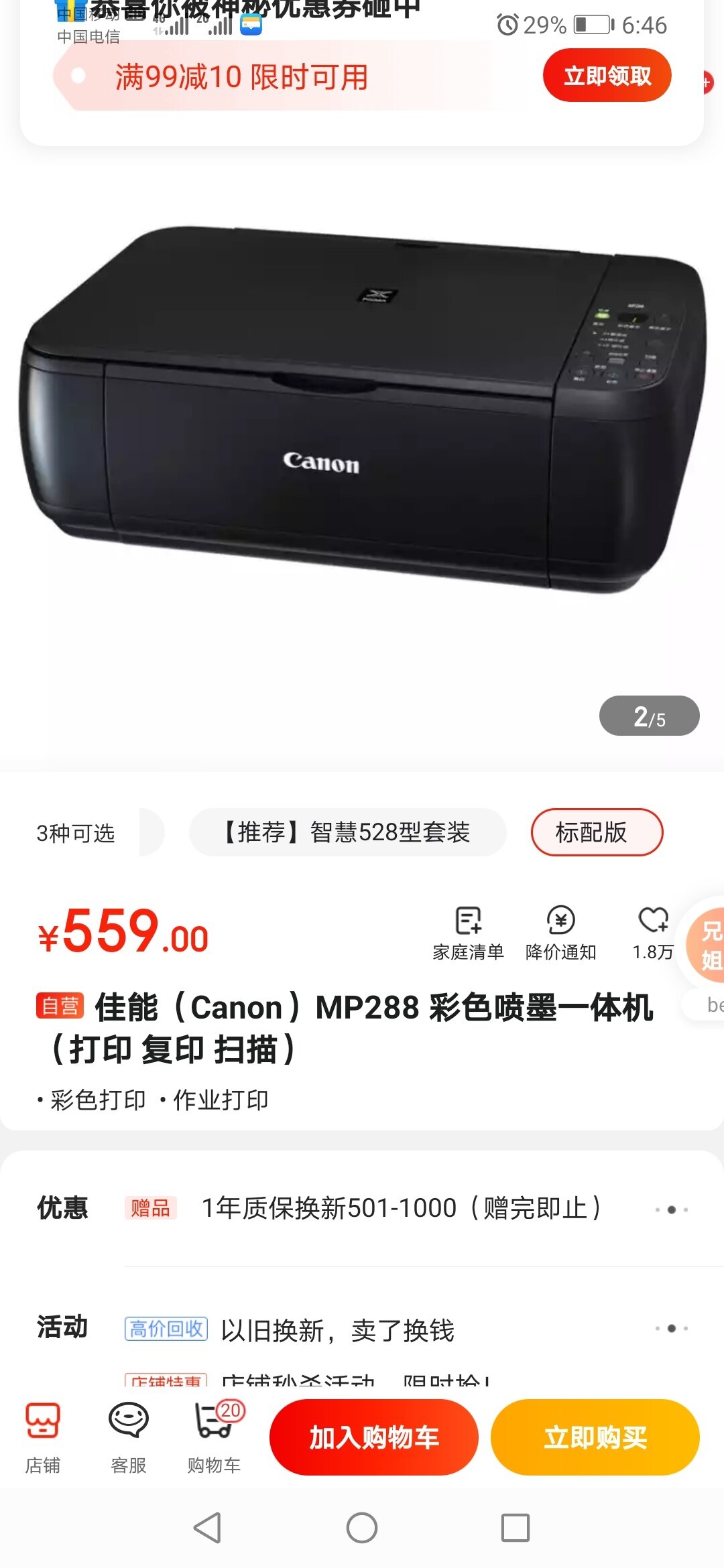Go back using system back button
The image size is (724, 1568).
click(207, 1528)
